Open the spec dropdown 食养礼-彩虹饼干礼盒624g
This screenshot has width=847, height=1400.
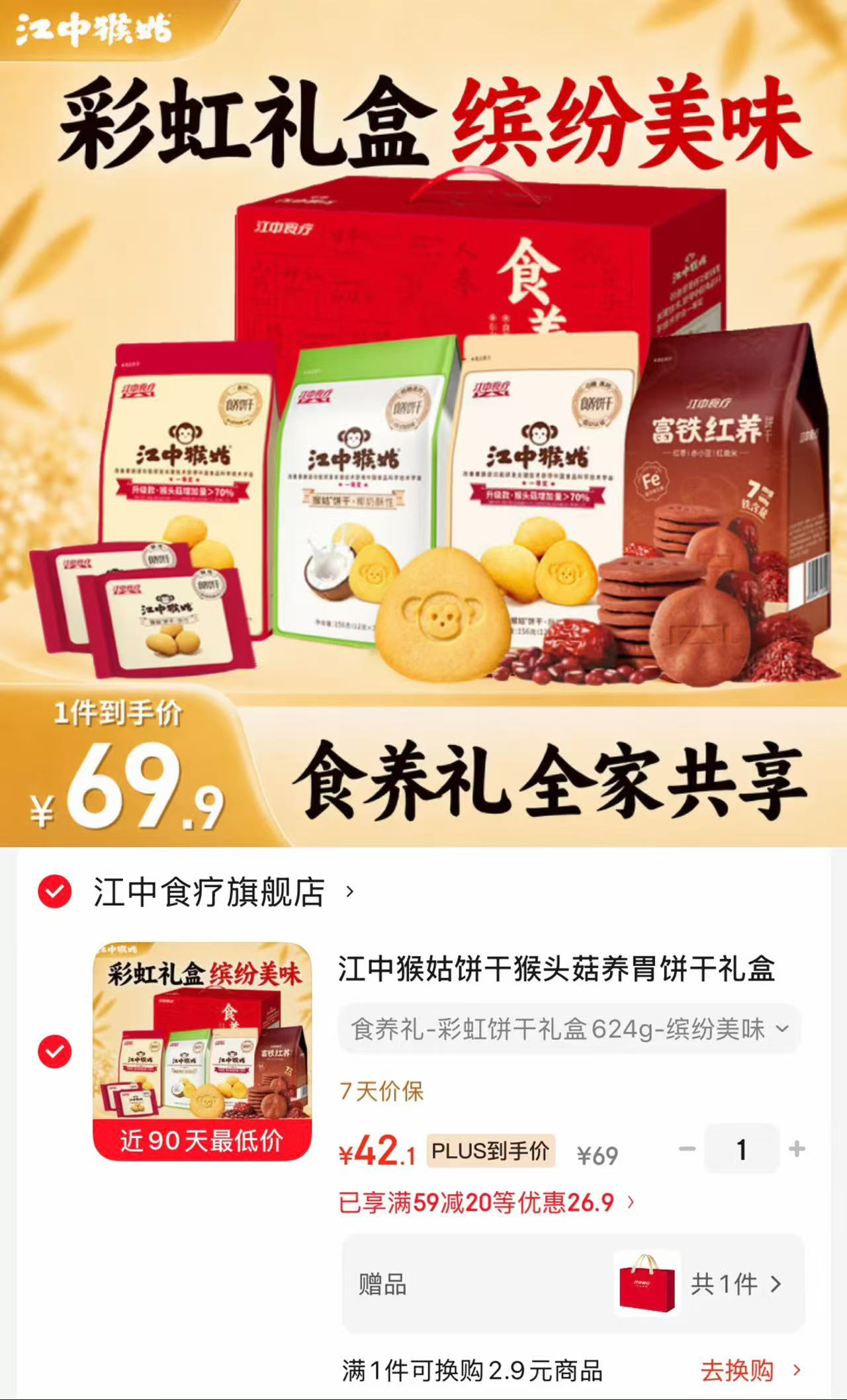[x=570, y=1029]
